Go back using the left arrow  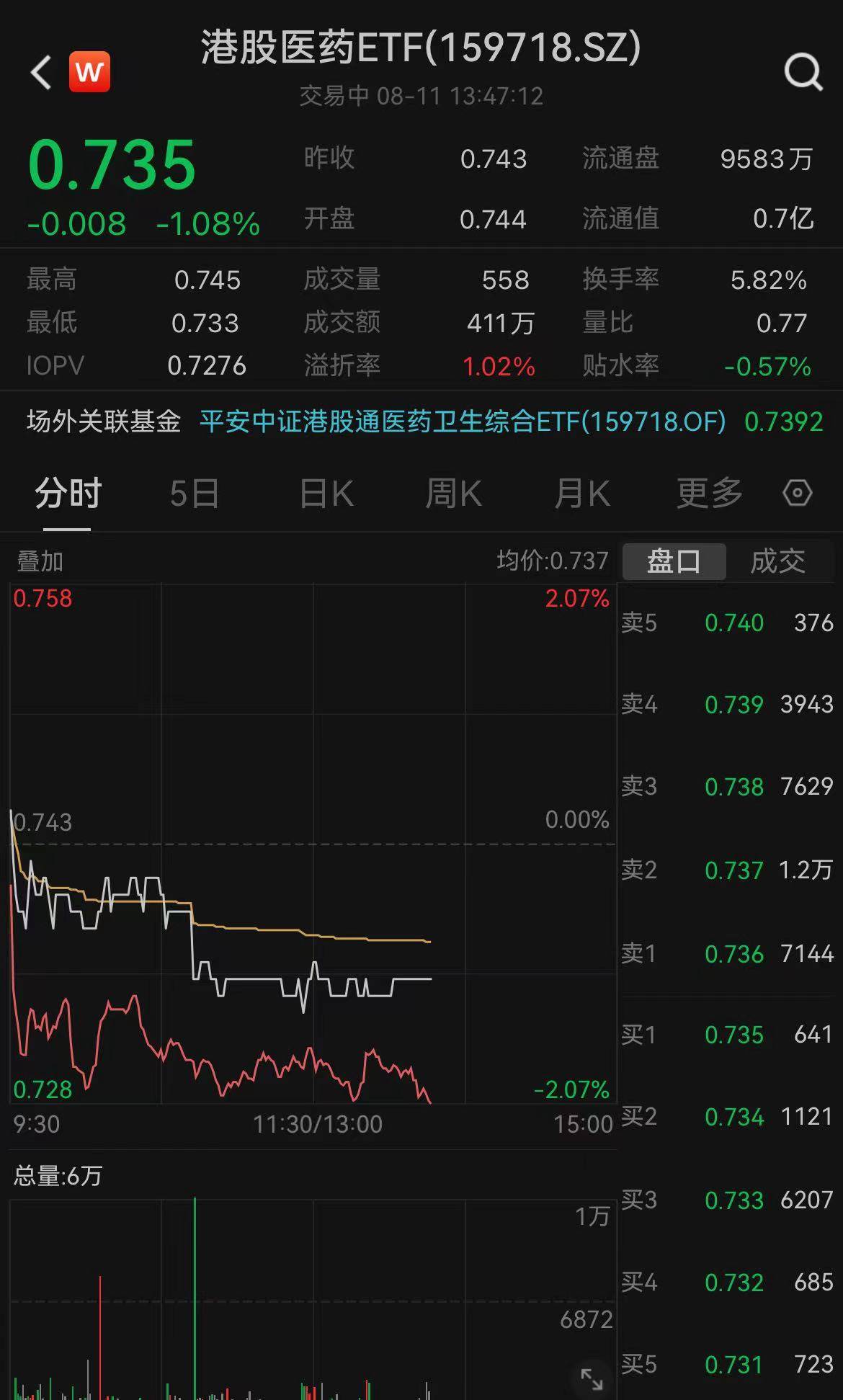pyautogui.click(x=40, y=72)
